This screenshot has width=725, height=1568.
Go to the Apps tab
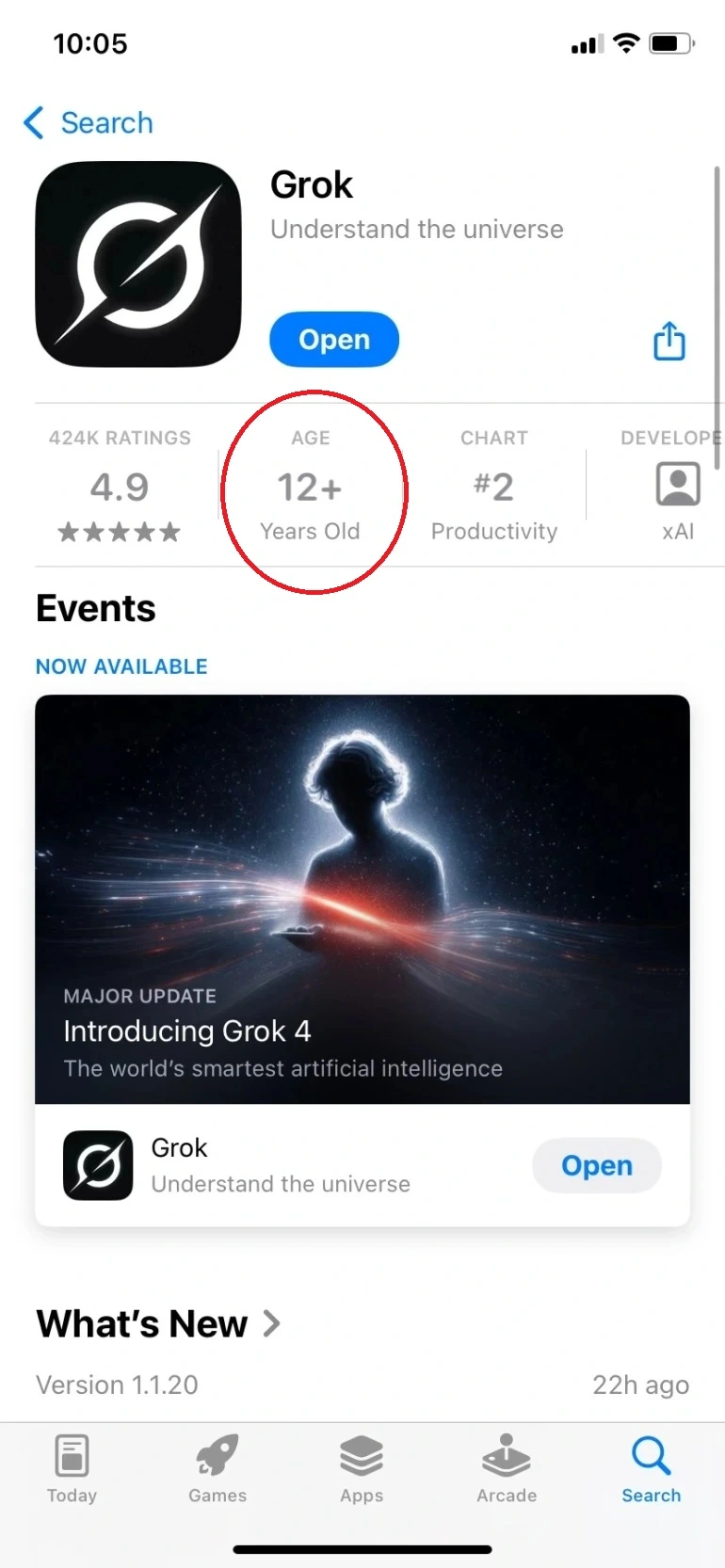point(362,1468)
